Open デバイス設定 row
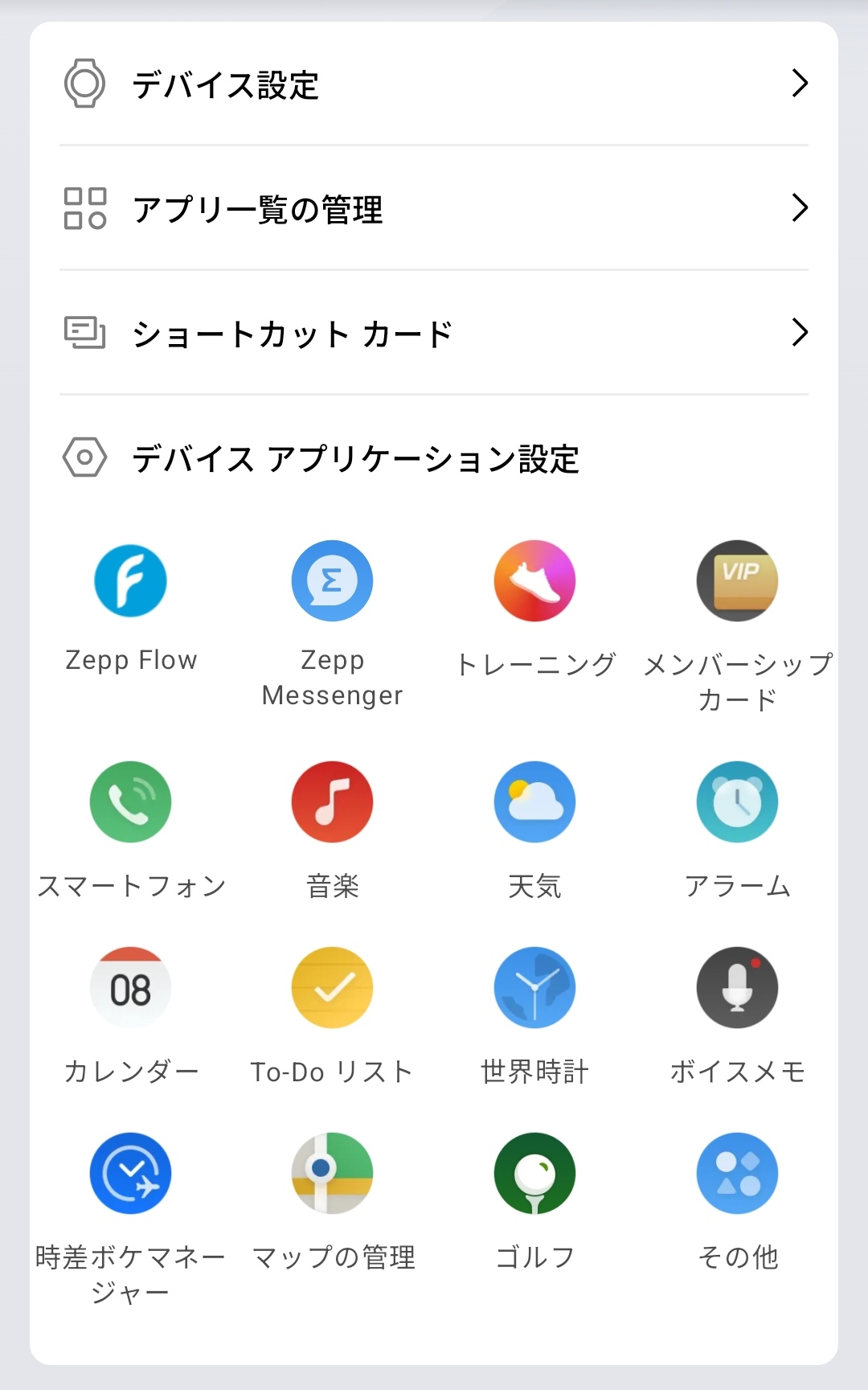This screenshot has width=868, height=1390. [x=434, y=84]
